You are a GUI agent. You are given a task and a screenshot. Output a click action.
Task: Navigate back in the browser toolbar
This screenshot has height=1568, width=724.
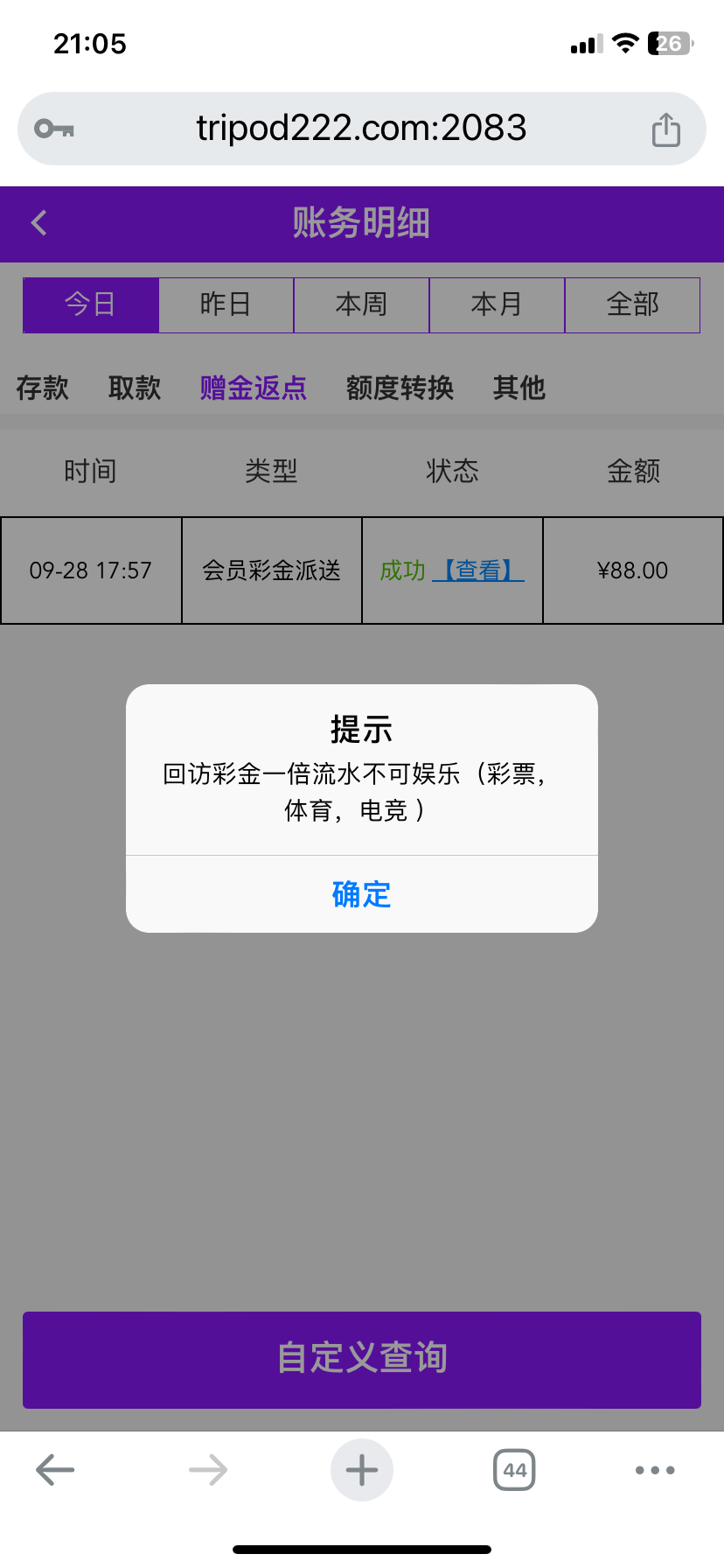(55, 1470)
